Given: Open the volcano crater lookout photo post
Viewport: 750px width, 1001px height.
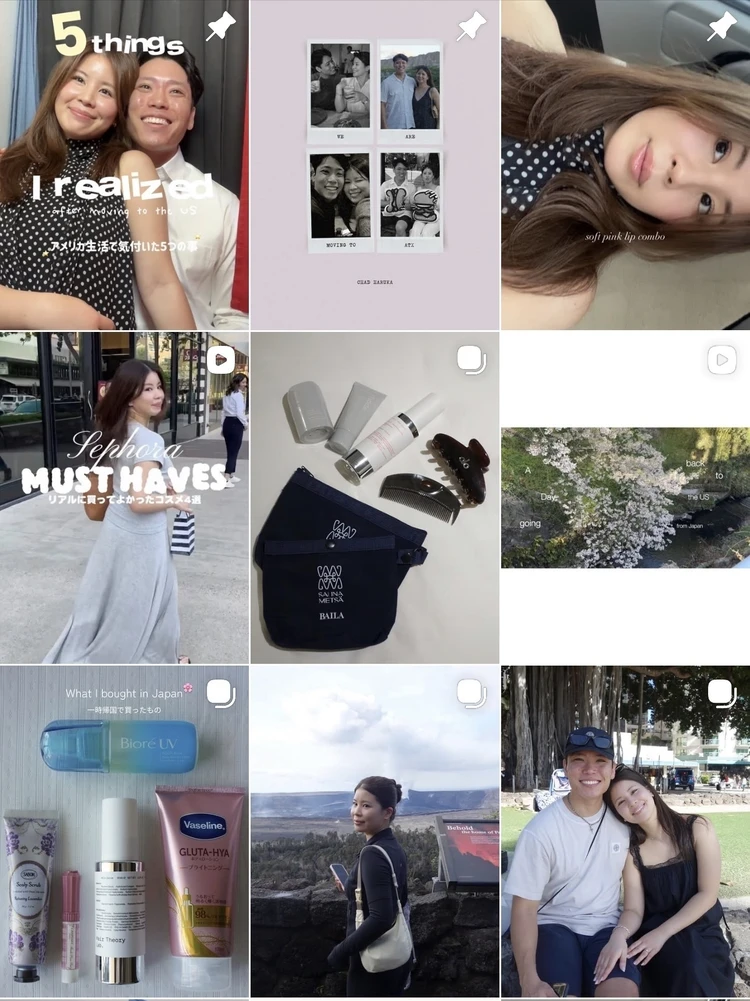Looking at the screenshot, I should 375,832.
